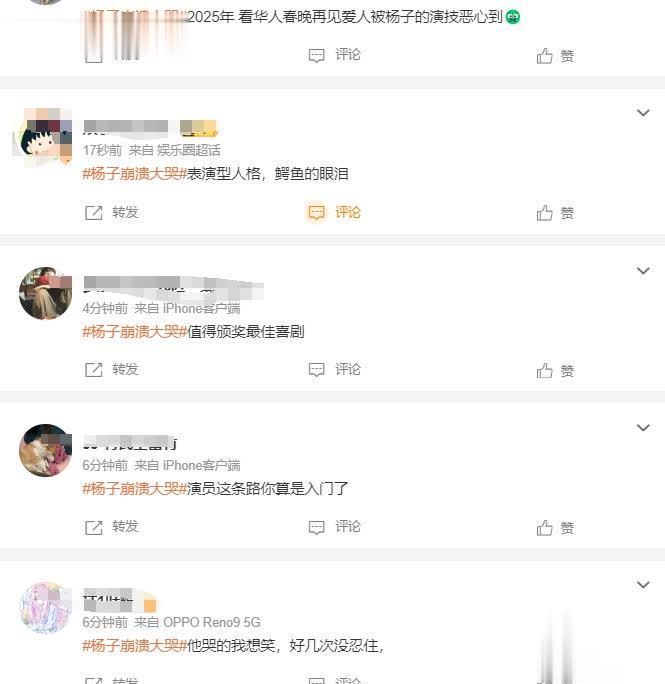The image size is (665, 684).
Task: Comment on the 值得颁奖最佳喜剧 post
Action: (334, 369)
